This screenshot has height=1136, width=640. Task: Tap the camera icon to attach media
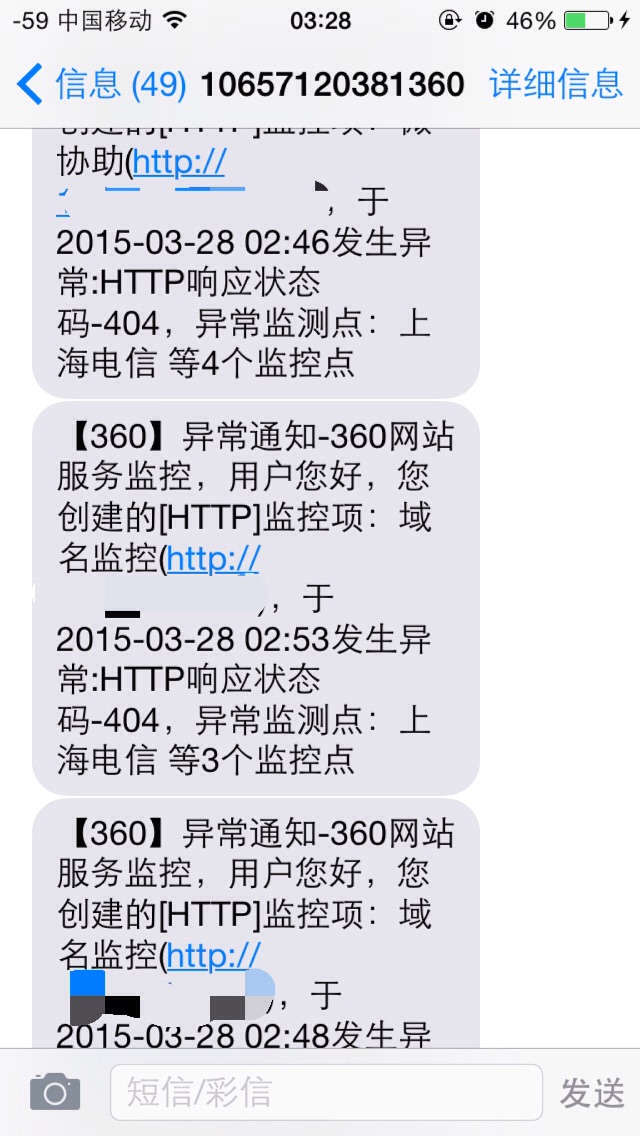[x=54, y=1091]
